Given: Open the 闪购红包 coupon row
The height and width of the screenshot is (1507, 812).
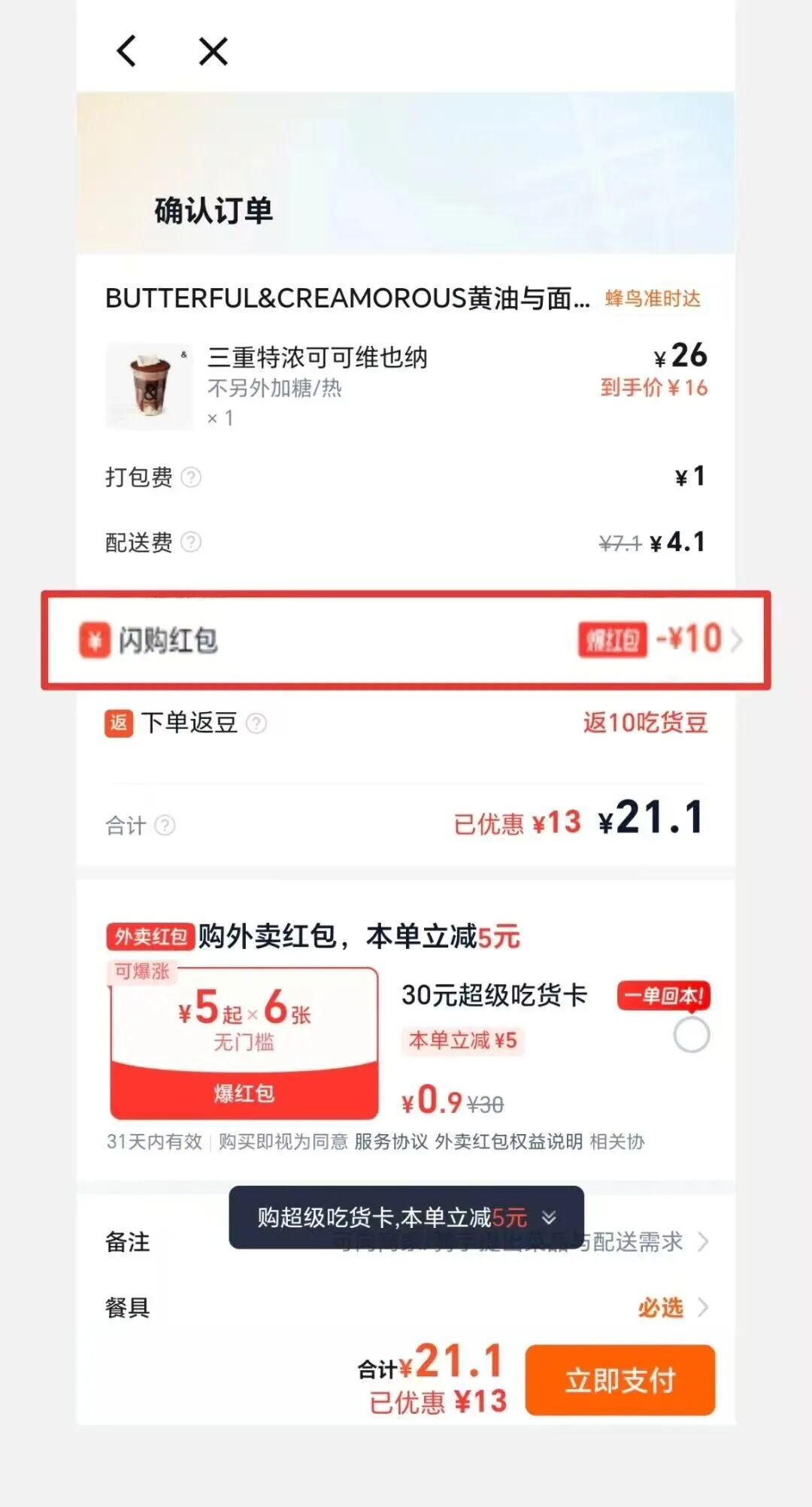Looking at the screenshot, I should 406,640.
